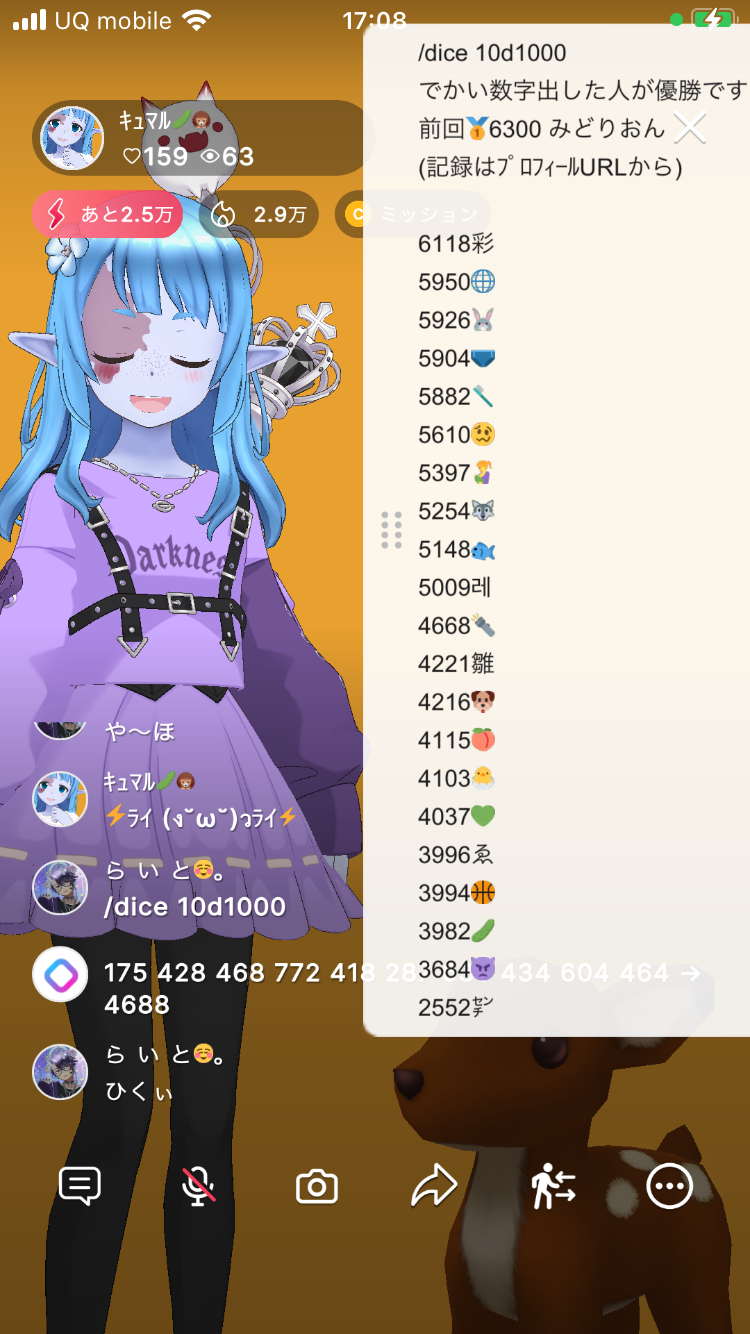The height and width of the screenshot is (1334, 750).
Task: Tap the あと2.5万 rank chip
Action: coord(108,214)
